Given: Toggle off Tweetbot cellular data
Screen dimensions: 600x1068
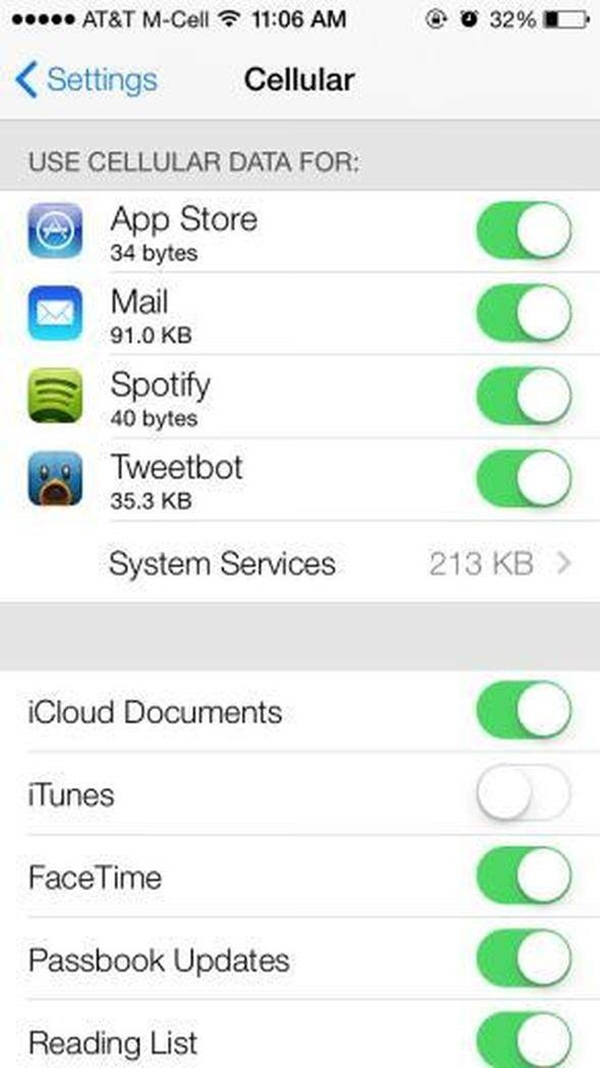Looking at the screenshot, I should [524, 479].
